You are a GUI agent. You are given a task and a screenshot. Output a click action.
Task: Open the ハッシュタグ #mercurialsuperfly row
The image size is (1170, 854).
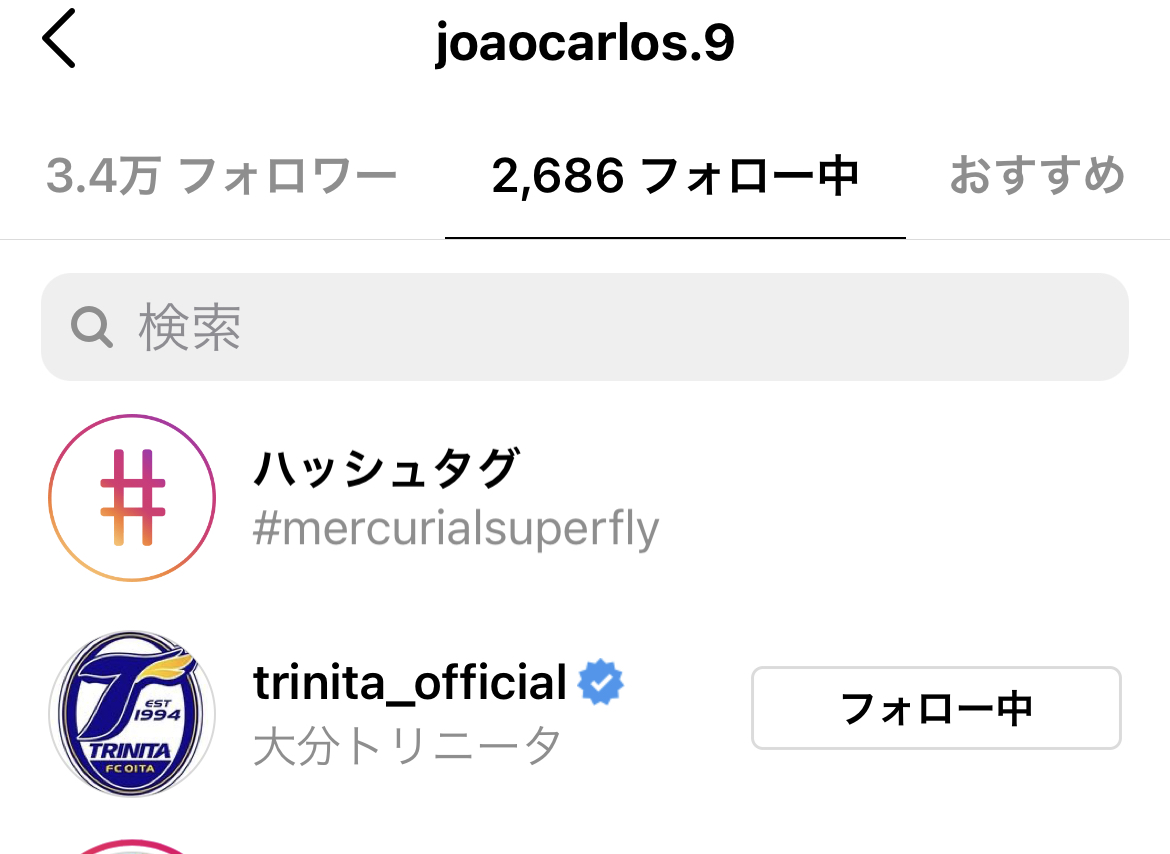pos(585,497)
